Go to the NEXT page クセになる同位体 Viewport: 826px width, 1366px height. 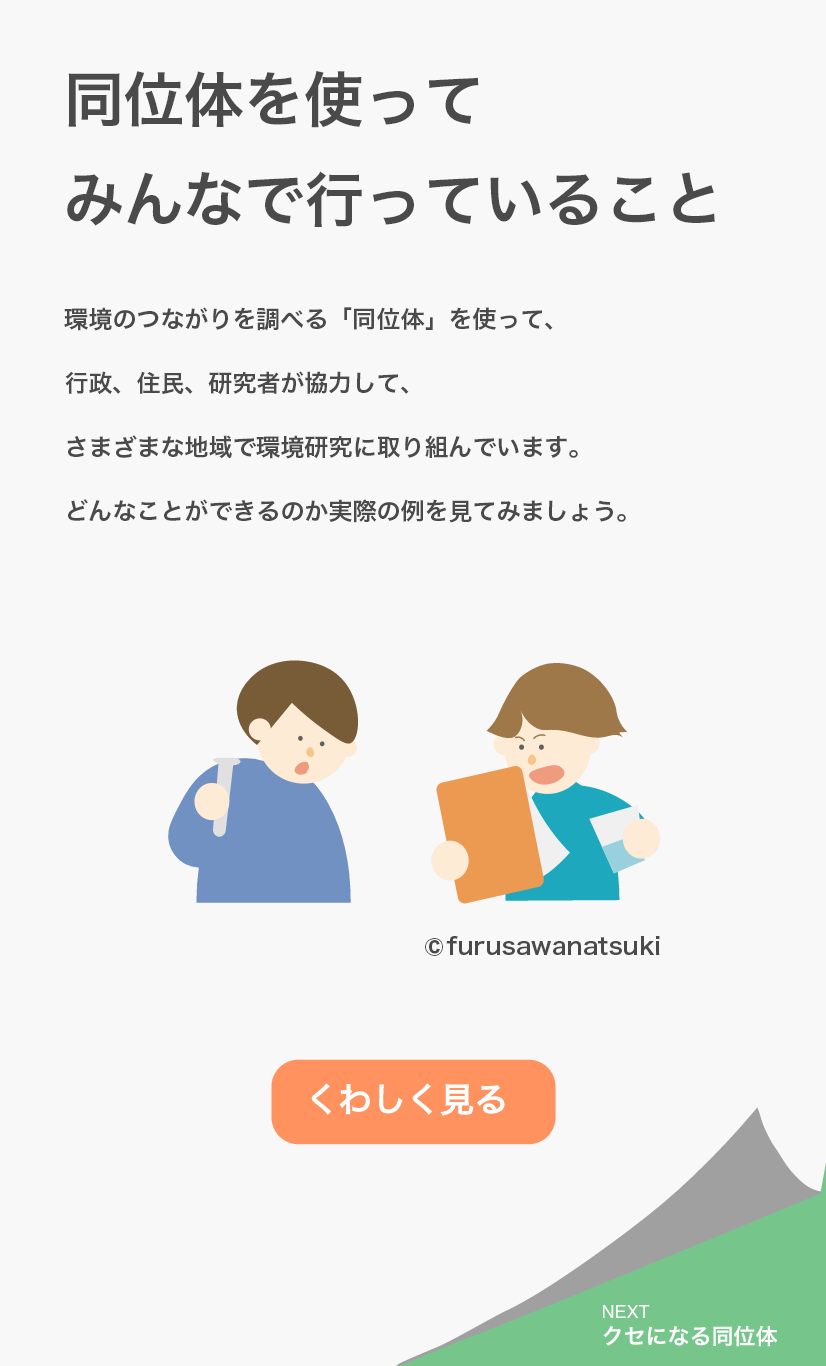[689, 1325]
